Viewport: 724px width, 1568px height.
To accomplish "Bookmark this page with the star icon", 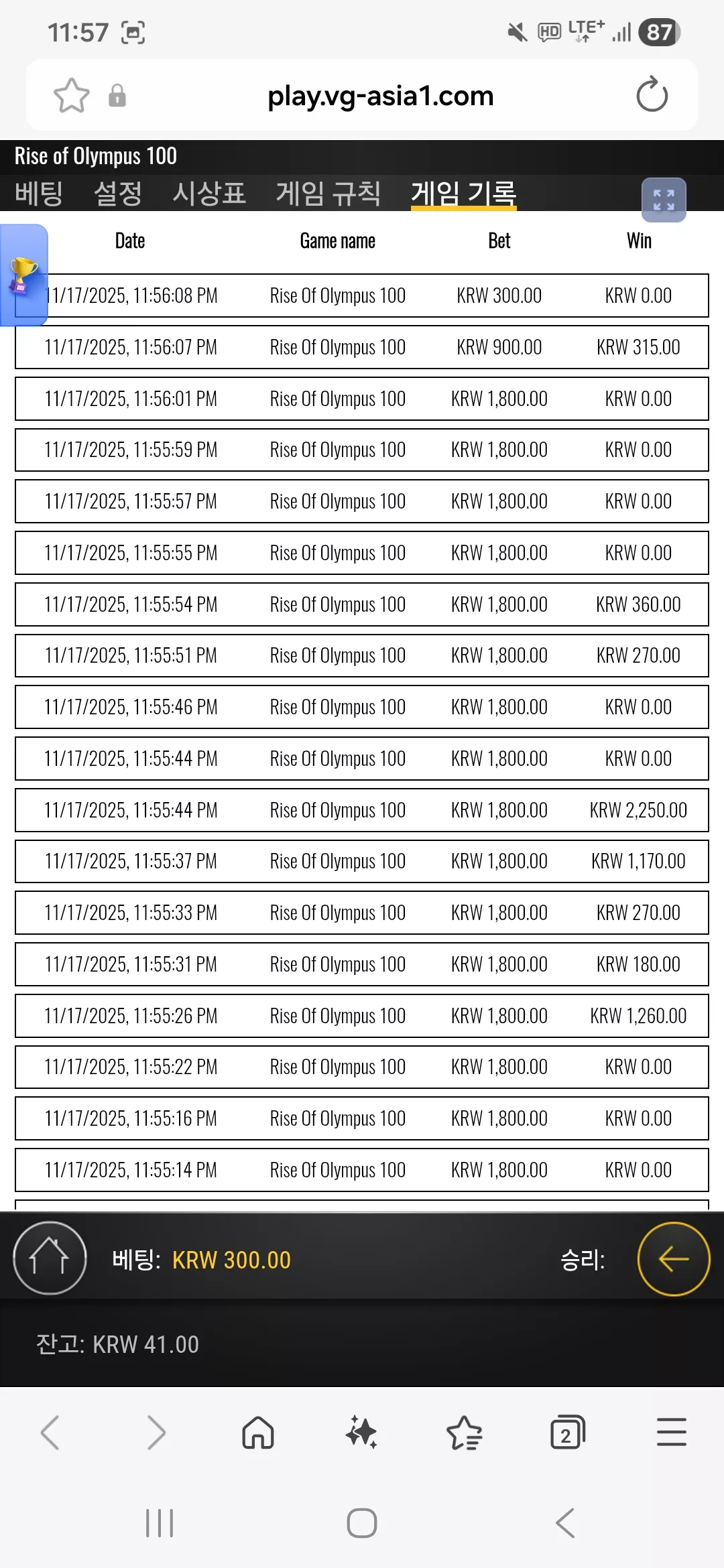I will pyautogui.click(x=71, y=96).
